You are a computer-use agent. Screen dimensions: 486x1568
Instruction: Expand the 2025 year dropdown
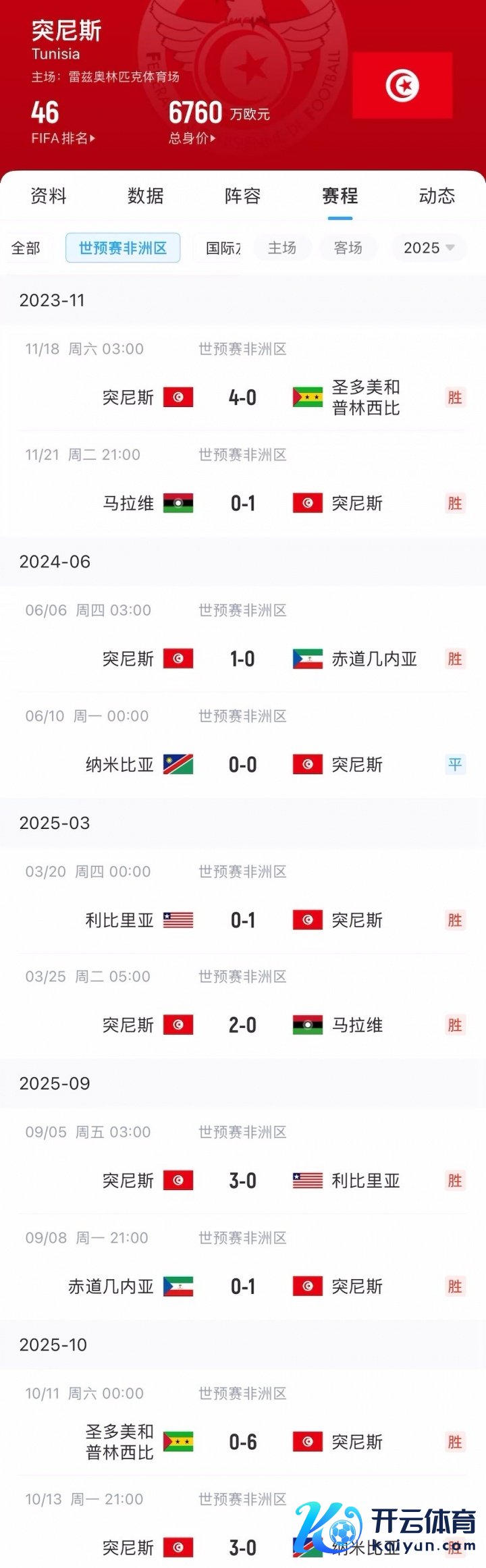[x=429, y=248]
